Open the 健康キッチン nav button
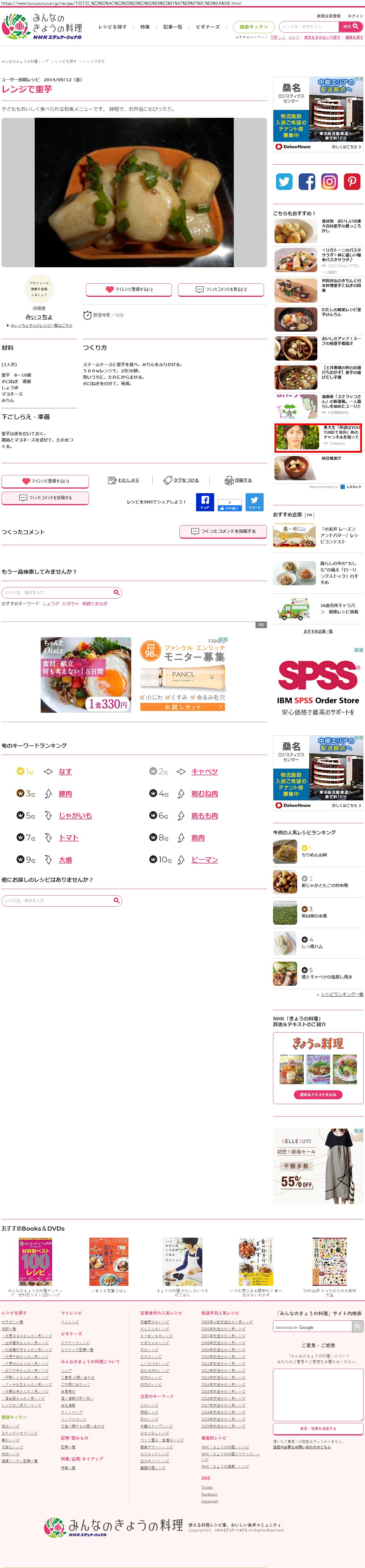Image resolution: width=365 pixels, height=1568 pixels. [254, 27]
